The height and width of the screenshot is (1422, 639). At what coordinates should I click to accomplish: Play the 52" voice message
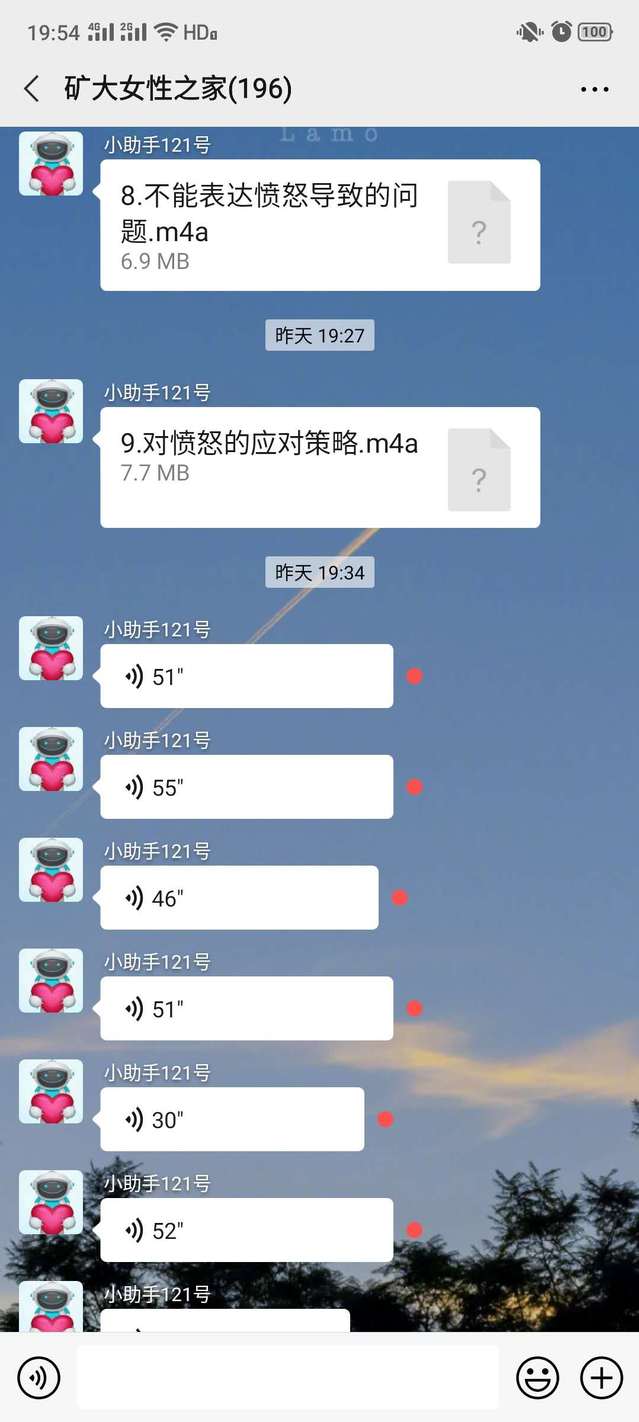246,1230
